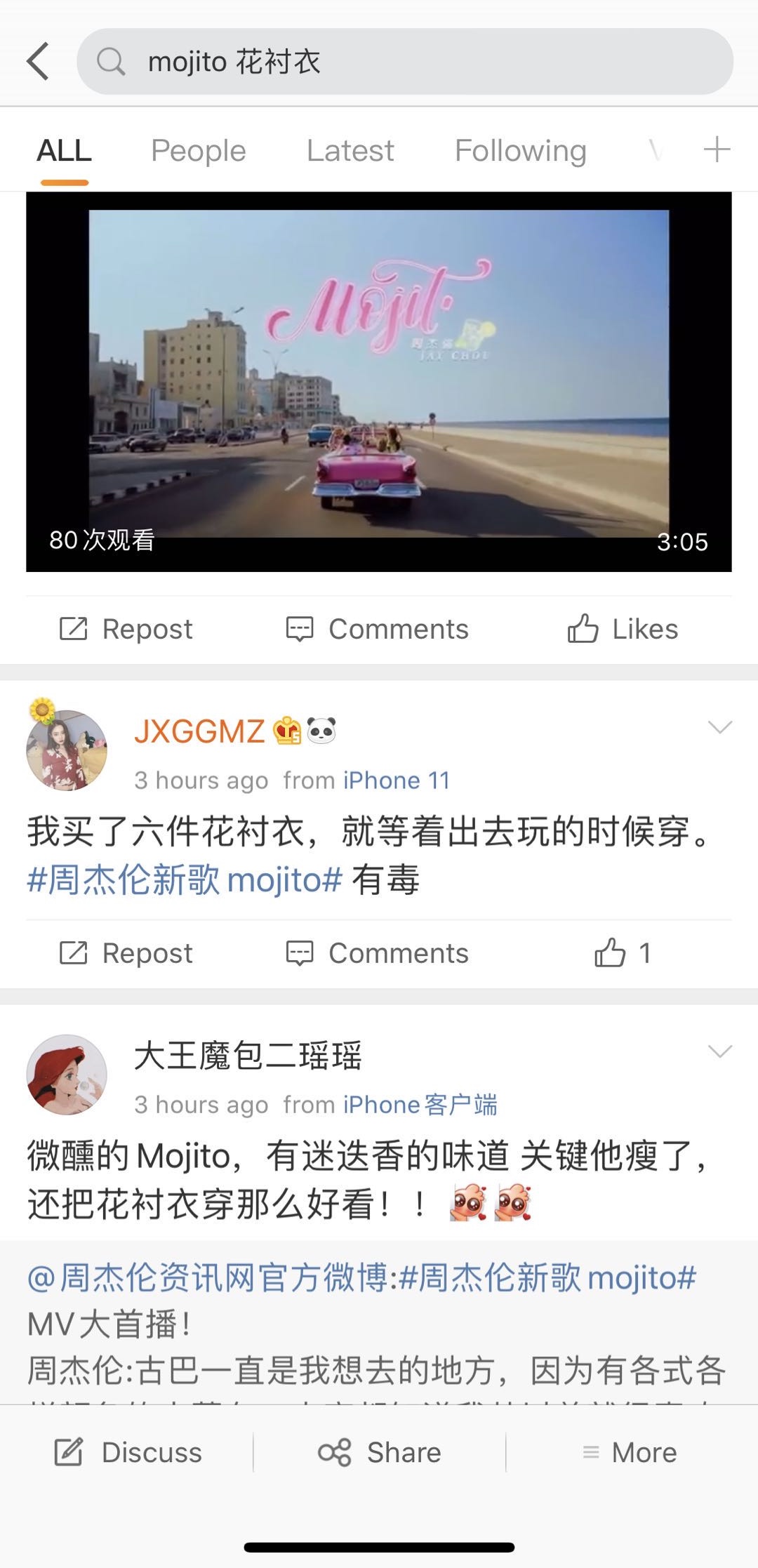
Task: Go back using the arrow icon
Action: pyautogui.click(x=39, y=62)
